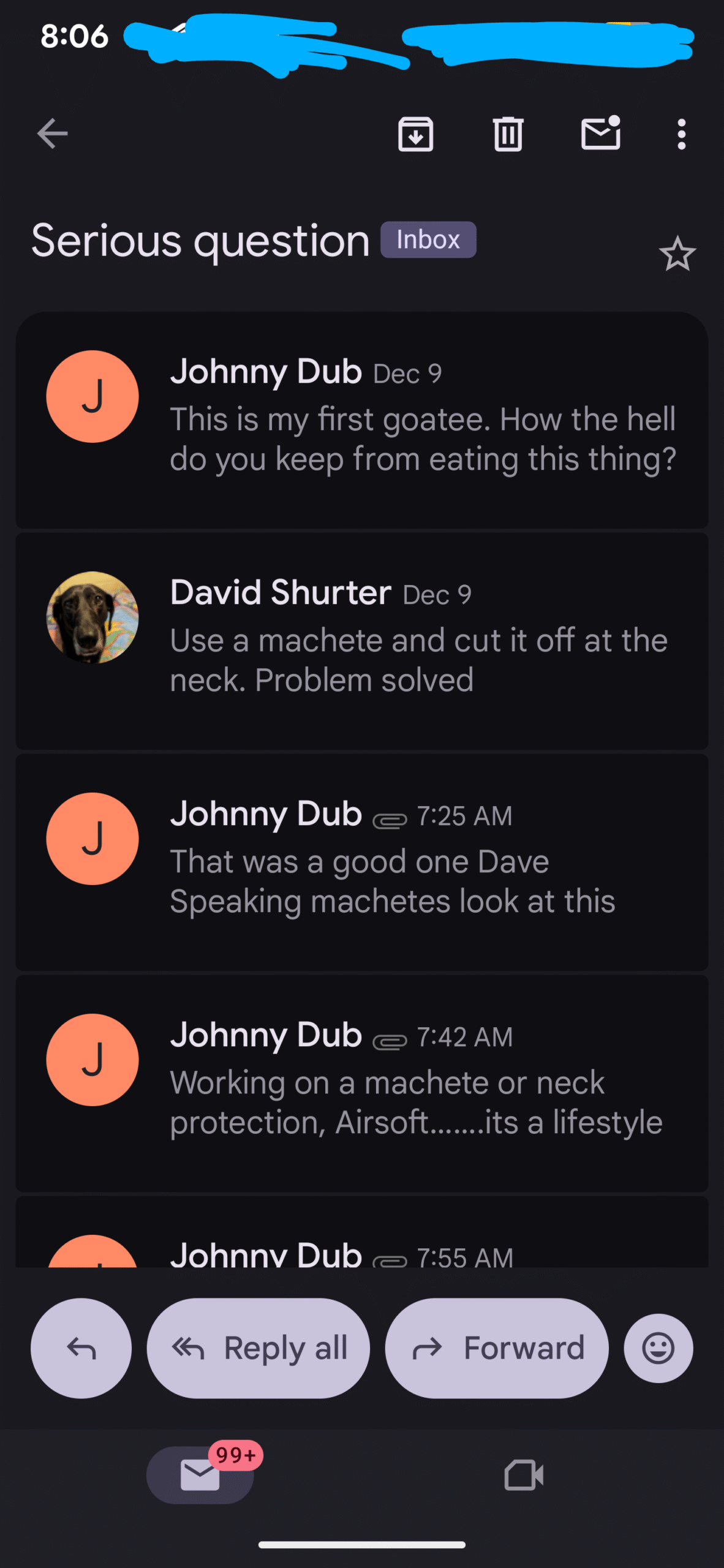Tap the Inbox label chip

point(428,239)
